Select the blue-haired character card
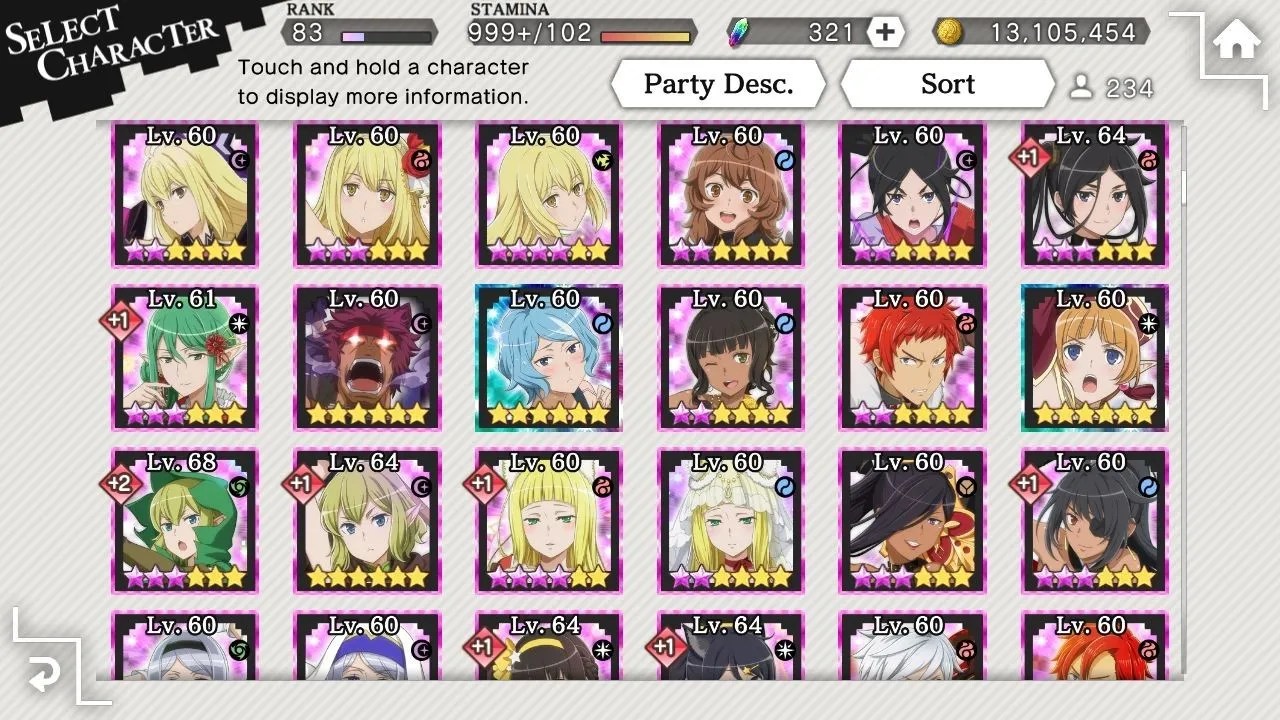The height and width of the screenshot is (720, 1280). coord(548,357)
